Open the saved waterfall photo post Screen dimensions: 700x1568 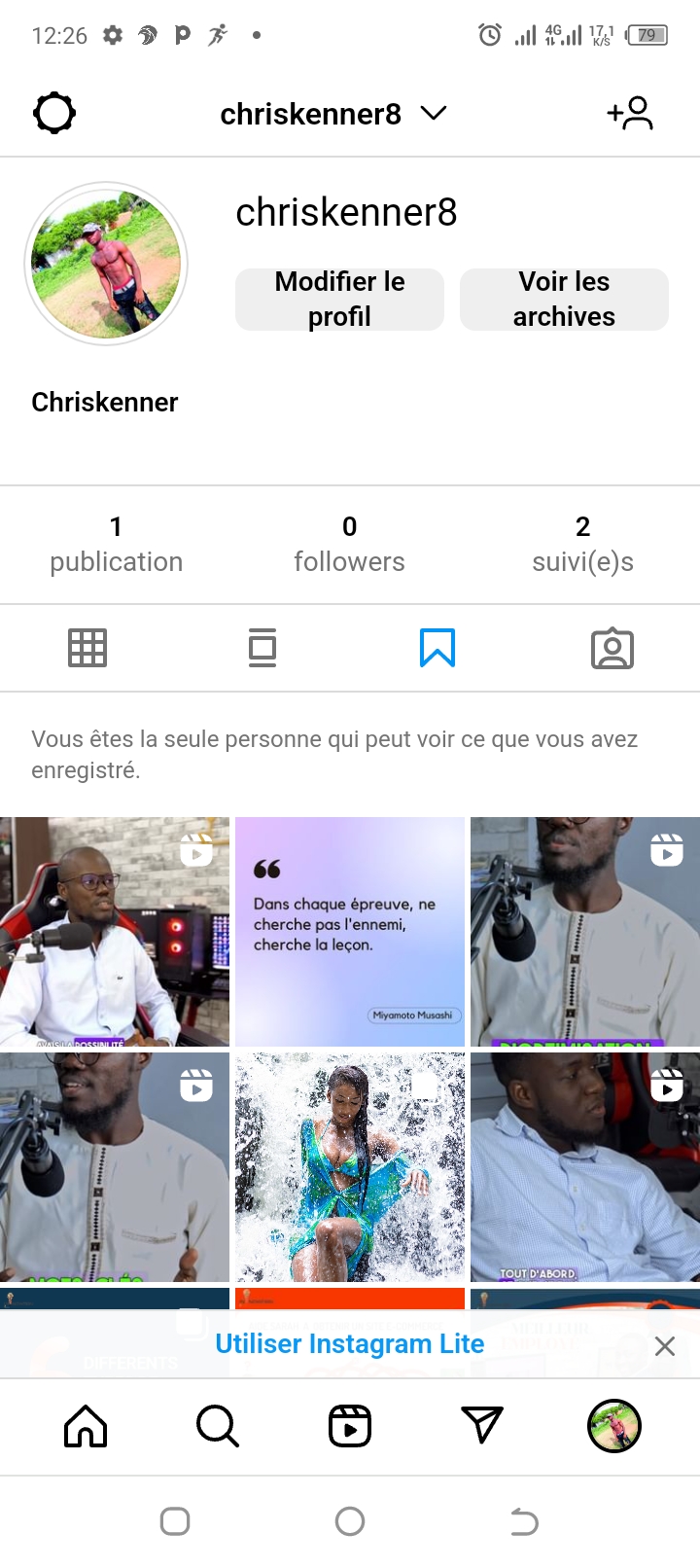pos(350,1167)
